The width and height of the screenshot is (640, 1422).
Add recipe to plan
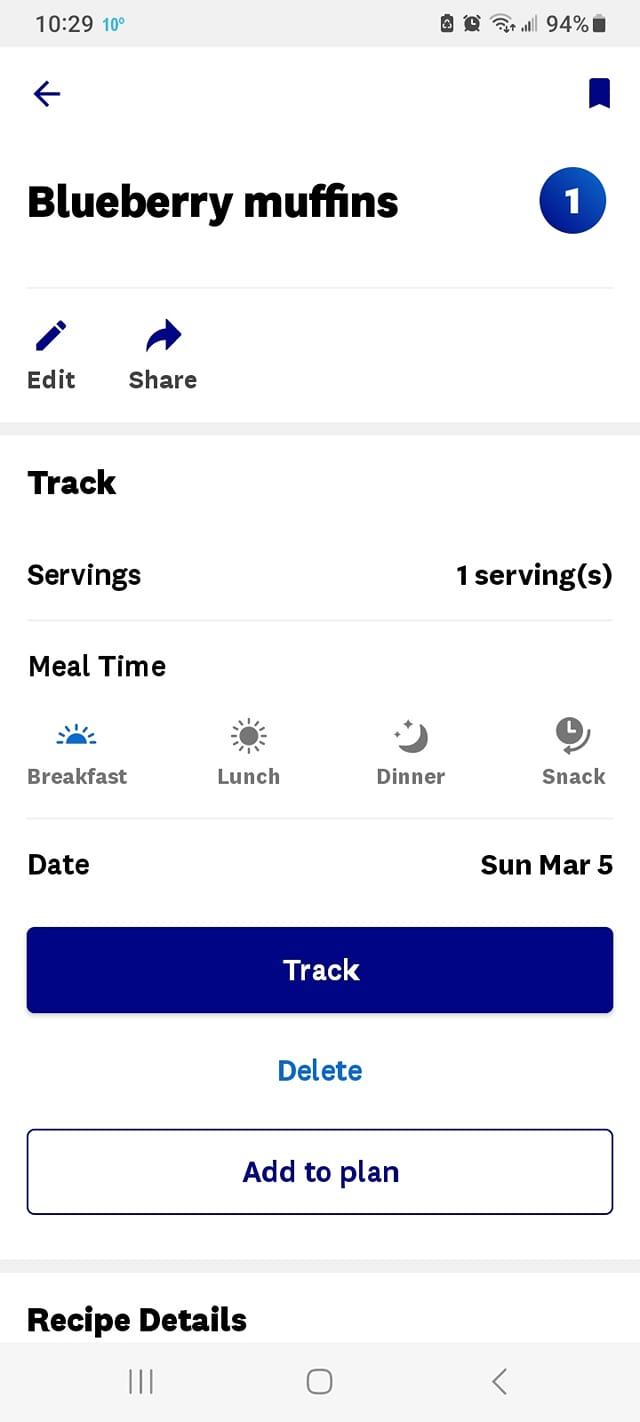[x=320, y=1172]
